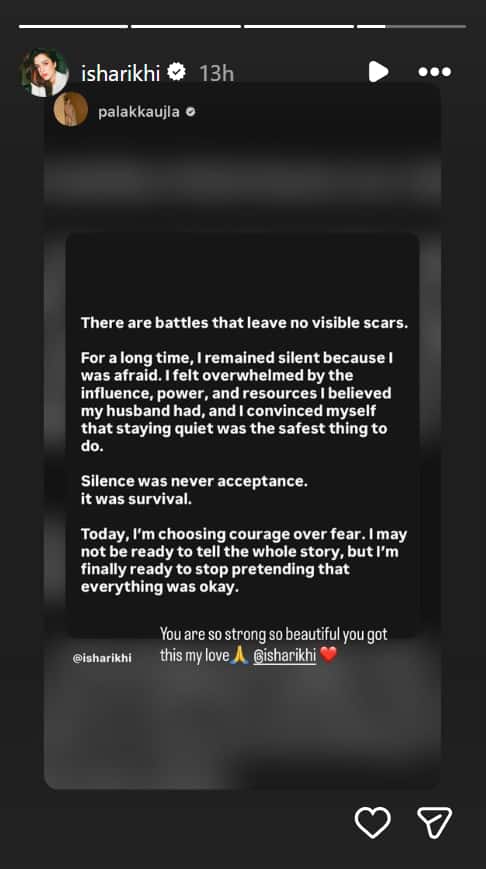Open the reshared palakkaujla story card
Viewport: 486px width, 869px height.
click(x=243, y=436)
